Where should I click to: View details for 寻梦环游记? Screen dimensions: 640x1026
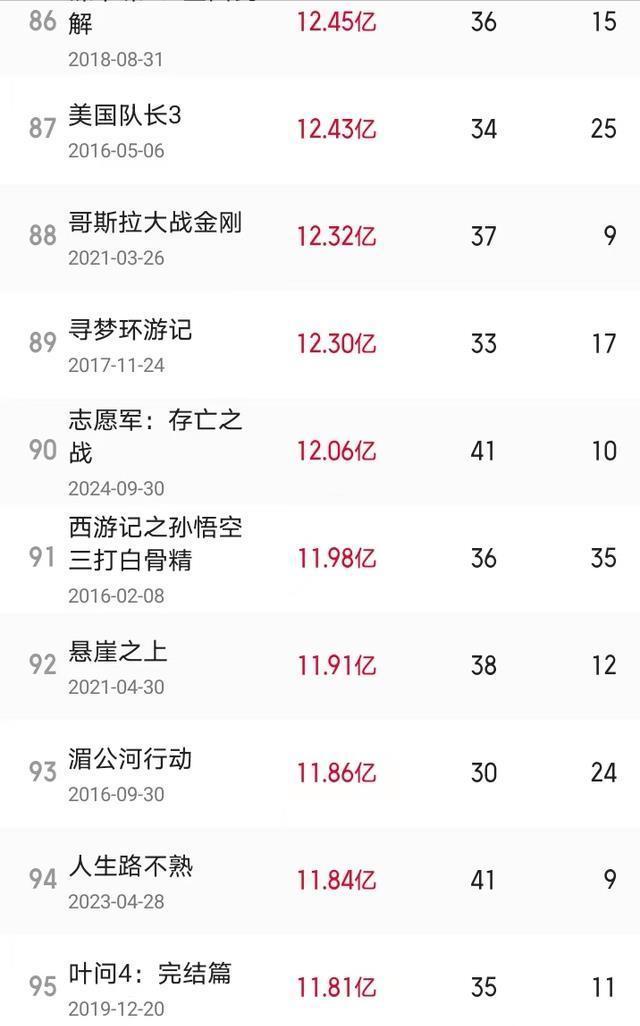pos(129,330)
